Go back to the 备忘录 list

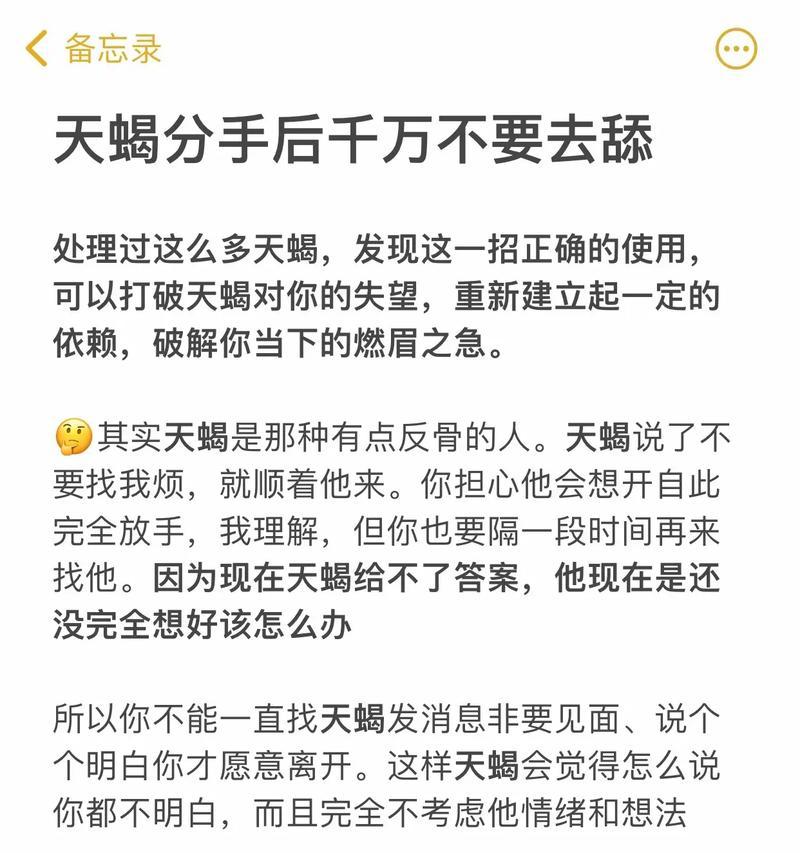(x=93, y=48)
